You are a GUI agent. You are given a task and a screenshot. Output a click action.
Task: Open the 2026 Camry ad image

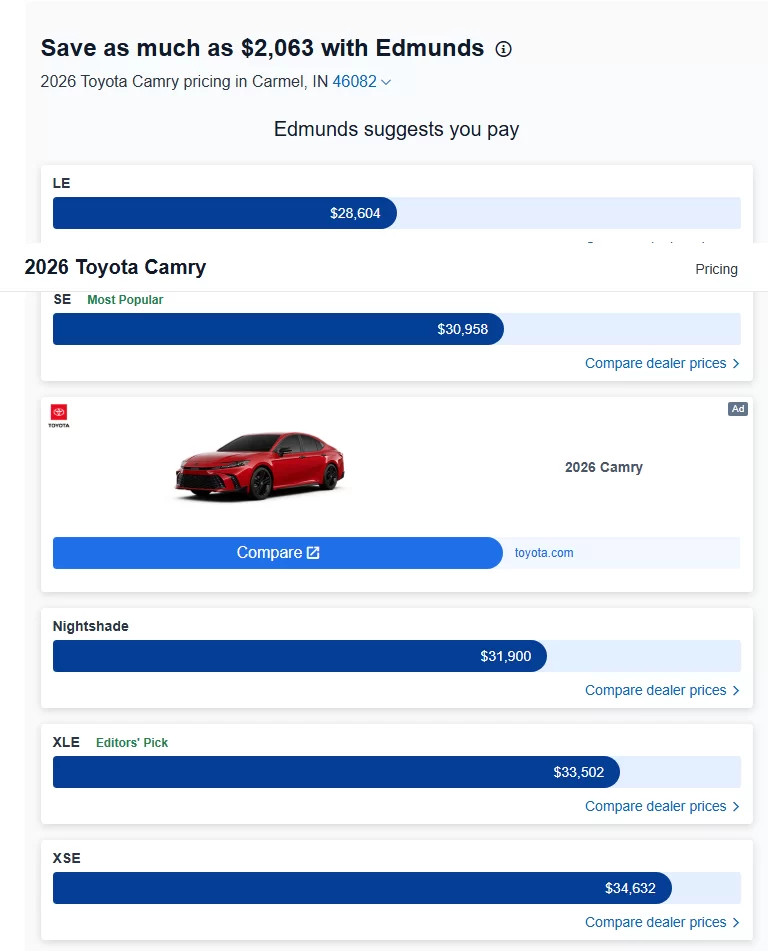(x=260, y=467)
